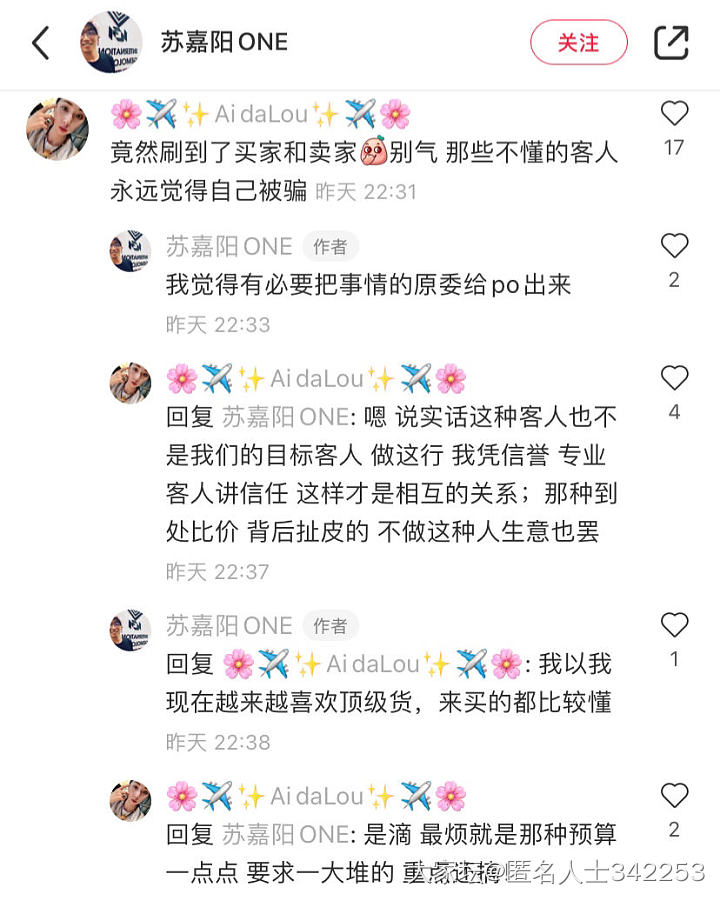Like Ai daLou's reply posted at 22:37

[x=674, y=378]
